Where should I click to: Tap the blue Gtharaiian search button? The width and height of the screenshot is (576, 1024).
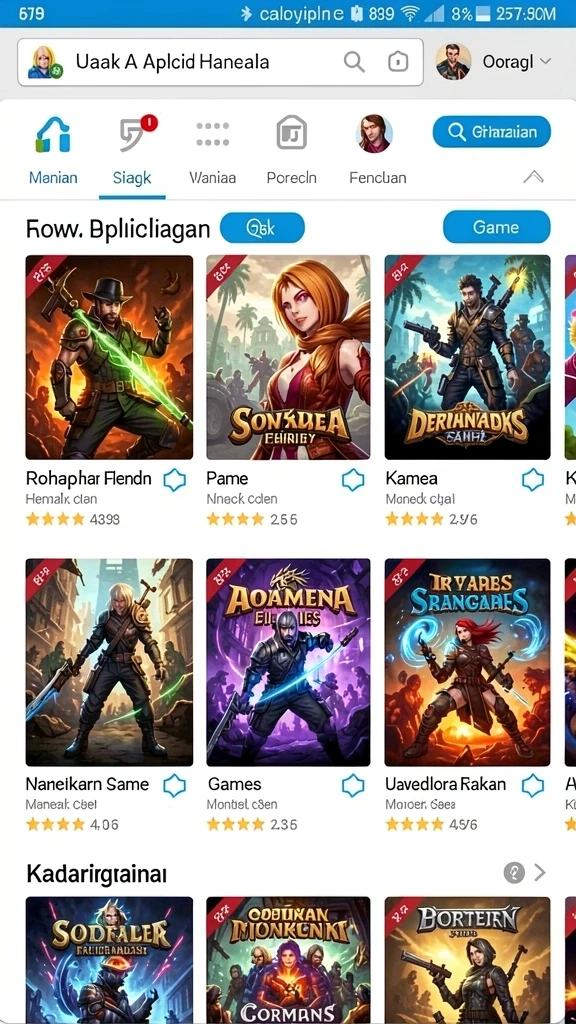pyautogui.click(x=491, y=133)
